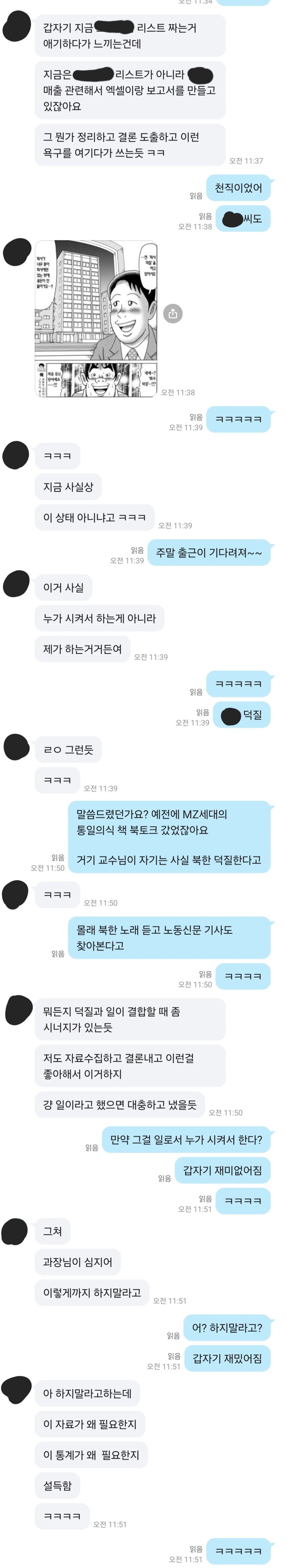Open sender's profile picture beside the manga image

click(17, 251)
